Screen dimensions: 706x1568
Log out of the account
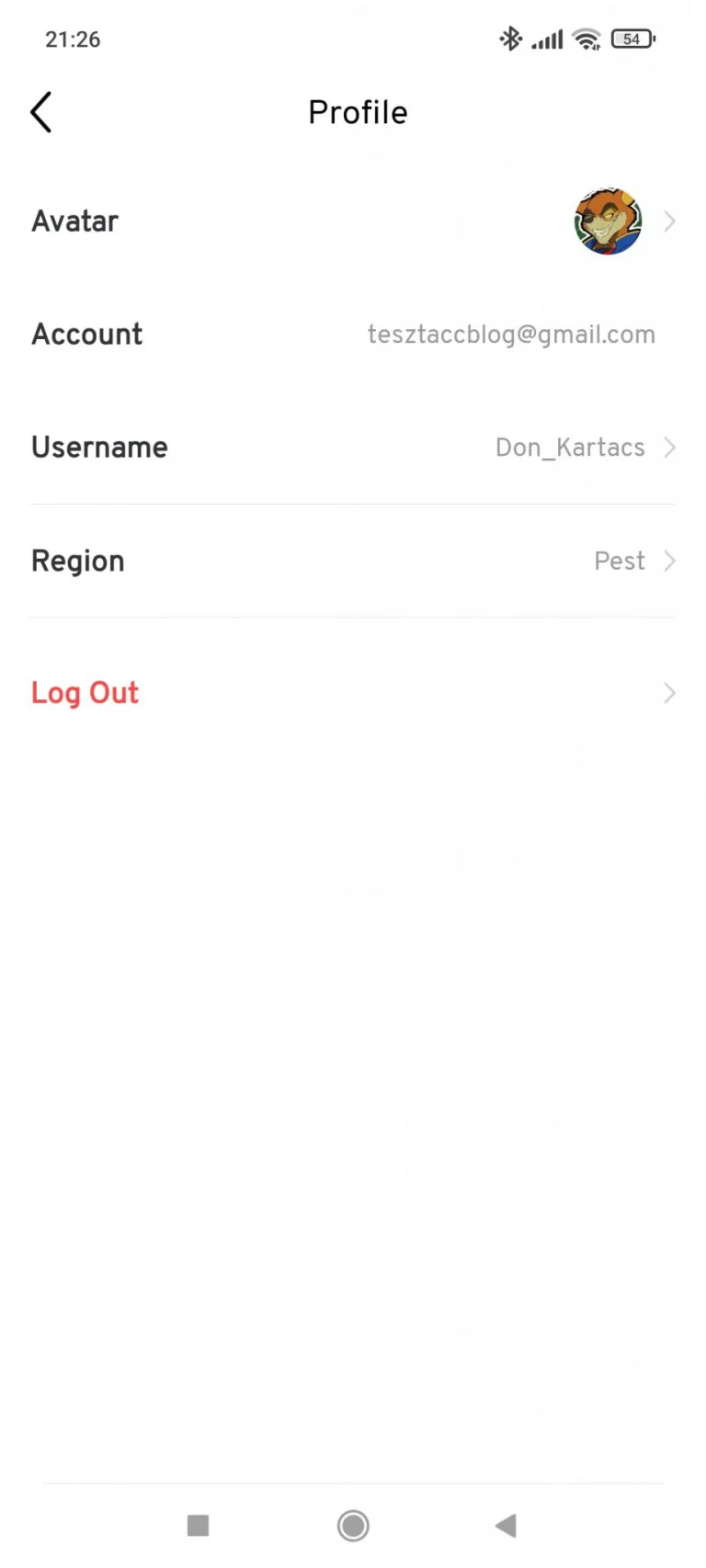[353, 693]
